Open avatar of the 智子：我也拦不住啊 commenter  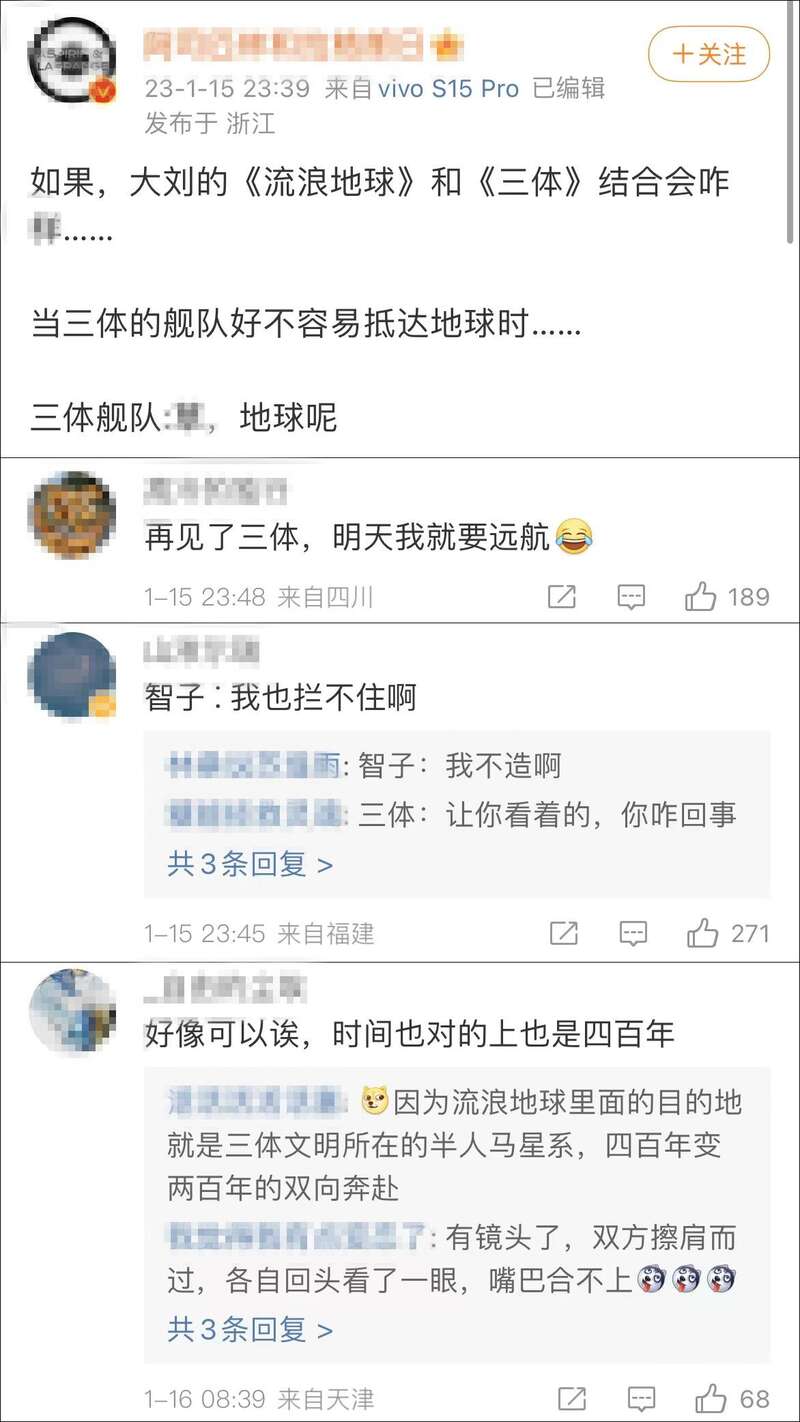pos(73,676)
